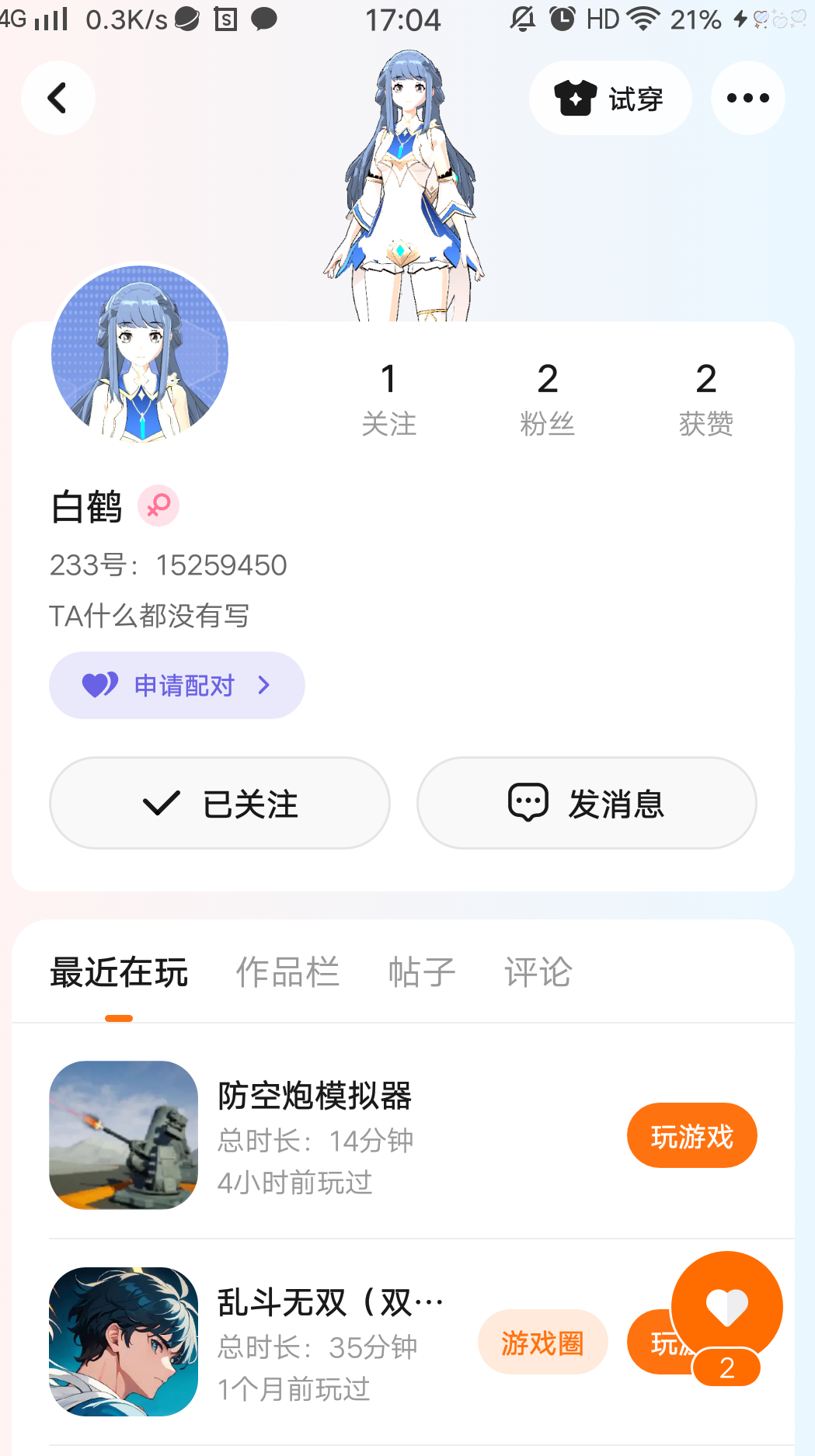This screenshot has width=815, height=1456.
Task: Switch to the 作品栏 tab
Action: pyautogui.click(x=287, y=972)
